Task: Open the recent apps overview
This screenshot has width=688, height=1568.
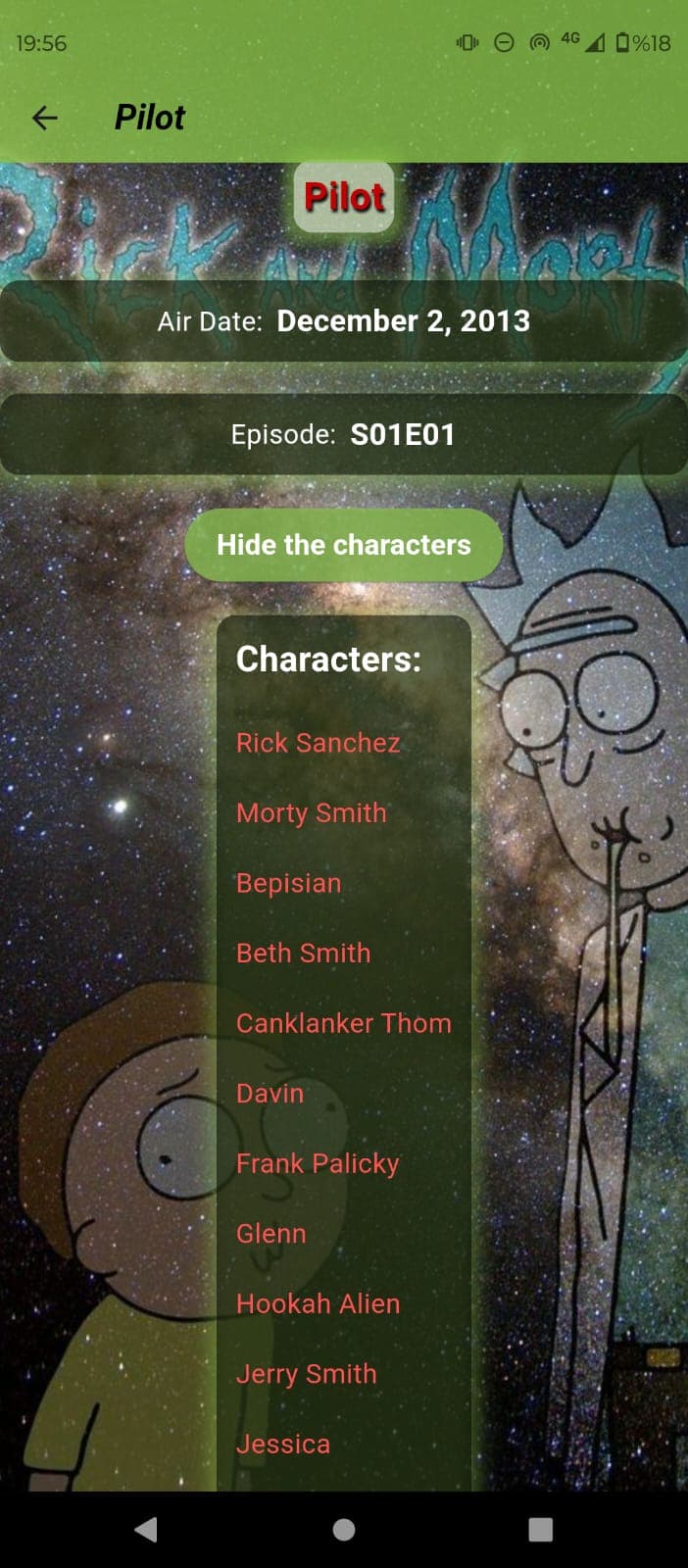Action: [541, 1530]
